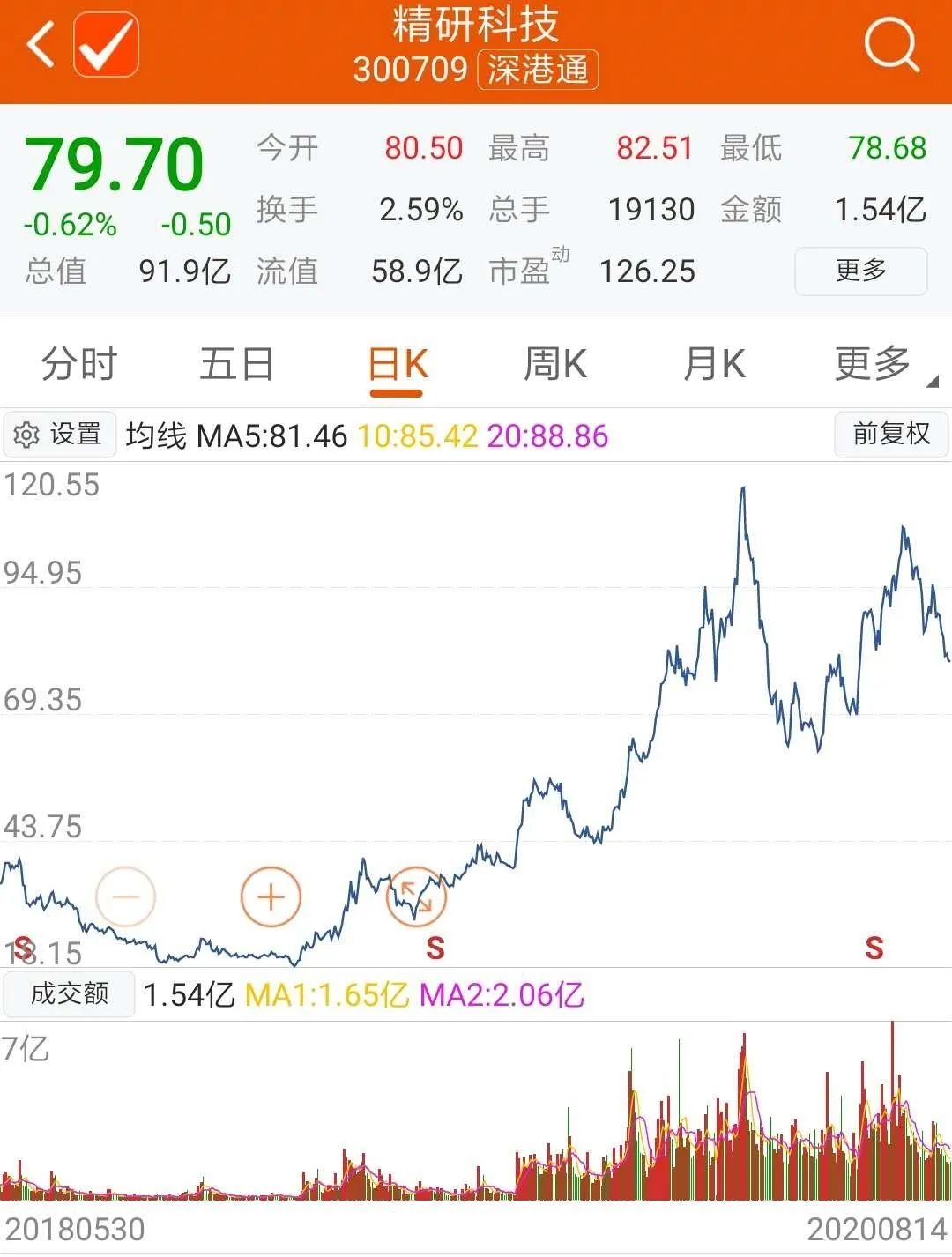Switch to the 分时 chart tab
Viewport: 952px width, 1257px height.
click(x=79, y=364)
